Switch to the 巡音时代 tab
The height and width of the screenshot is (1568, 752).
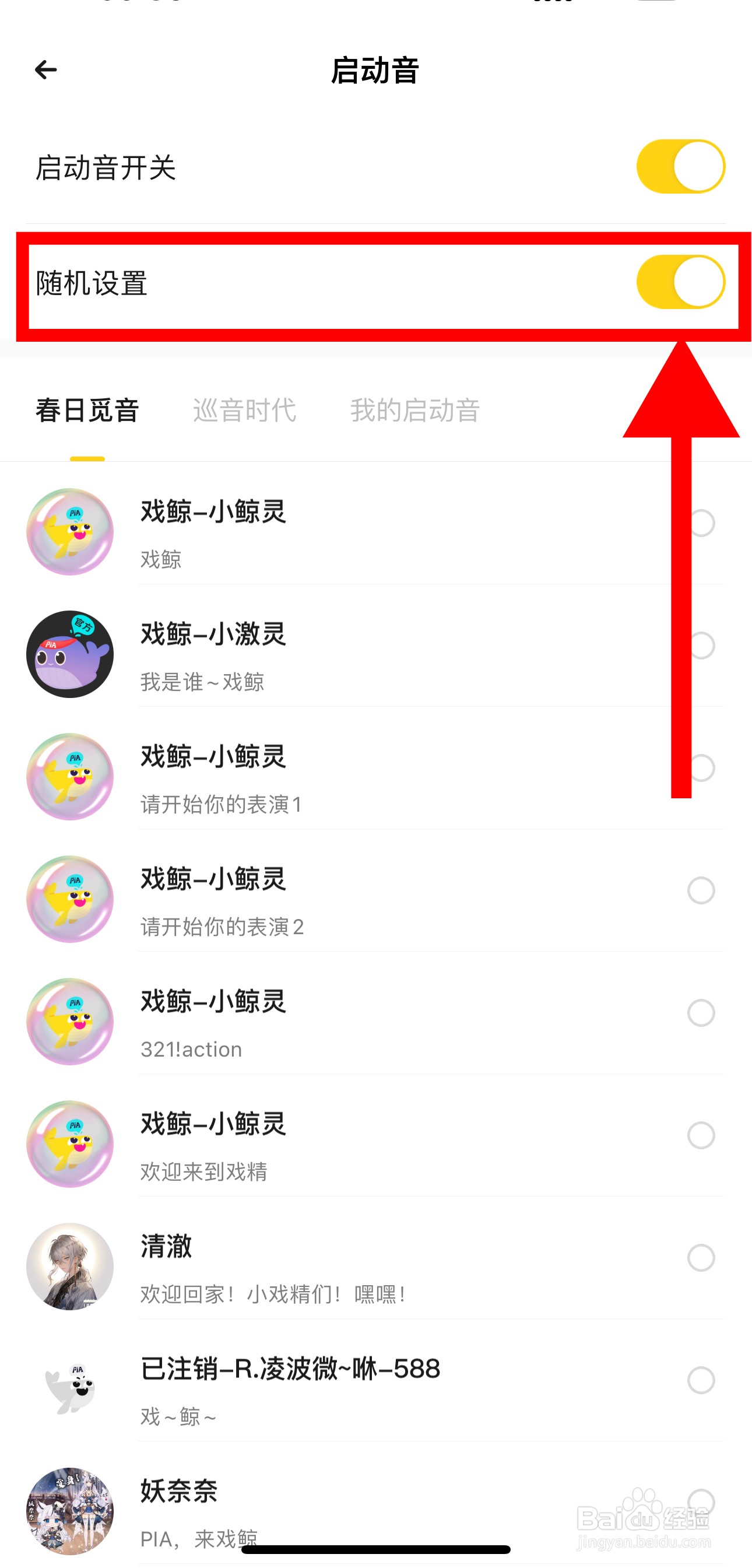tap(245, 411)
